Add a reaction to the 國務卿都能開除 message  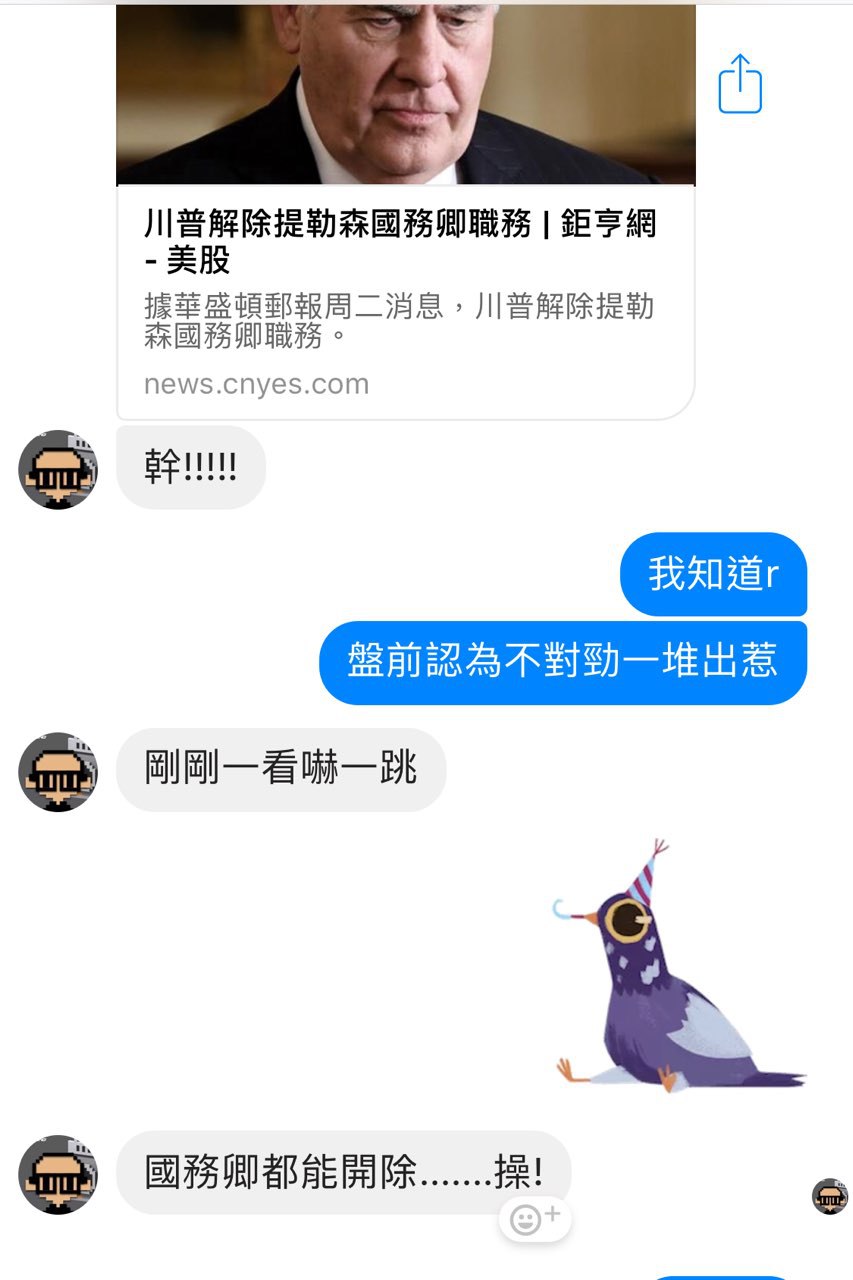(x=535, y=1219)
